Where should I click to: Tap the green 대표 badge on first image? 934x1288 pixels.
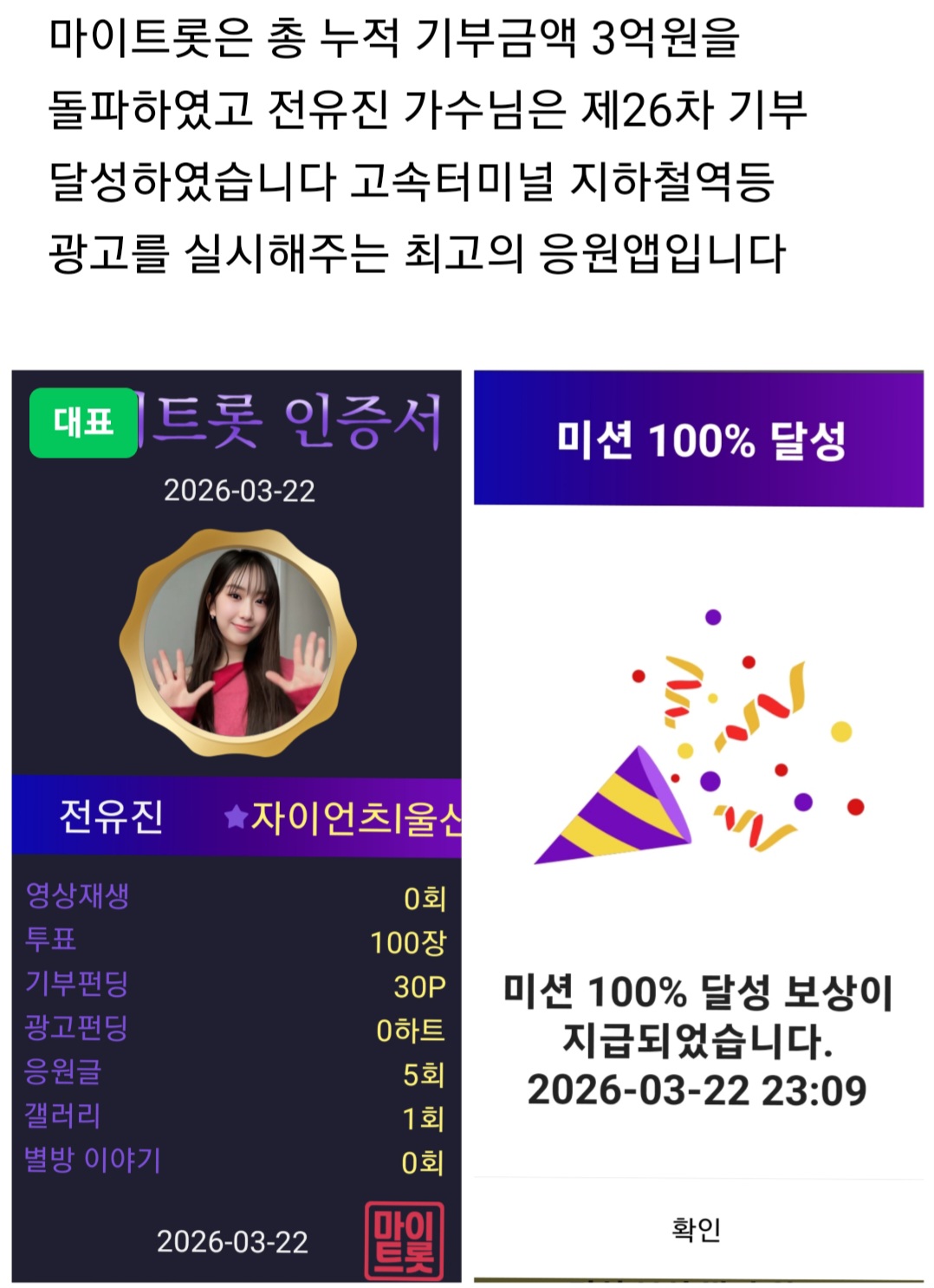pos(83,422)
